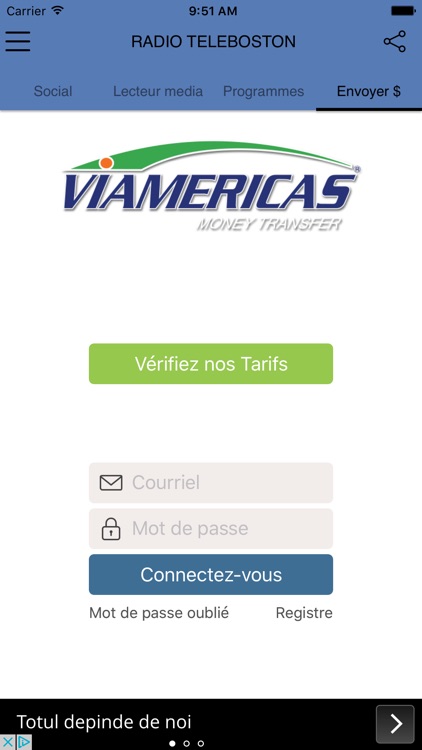The height and width of the screenshot is (750, 422).
Task: Open the Mot de passe oublié link
Action: [x=159, y=613]
